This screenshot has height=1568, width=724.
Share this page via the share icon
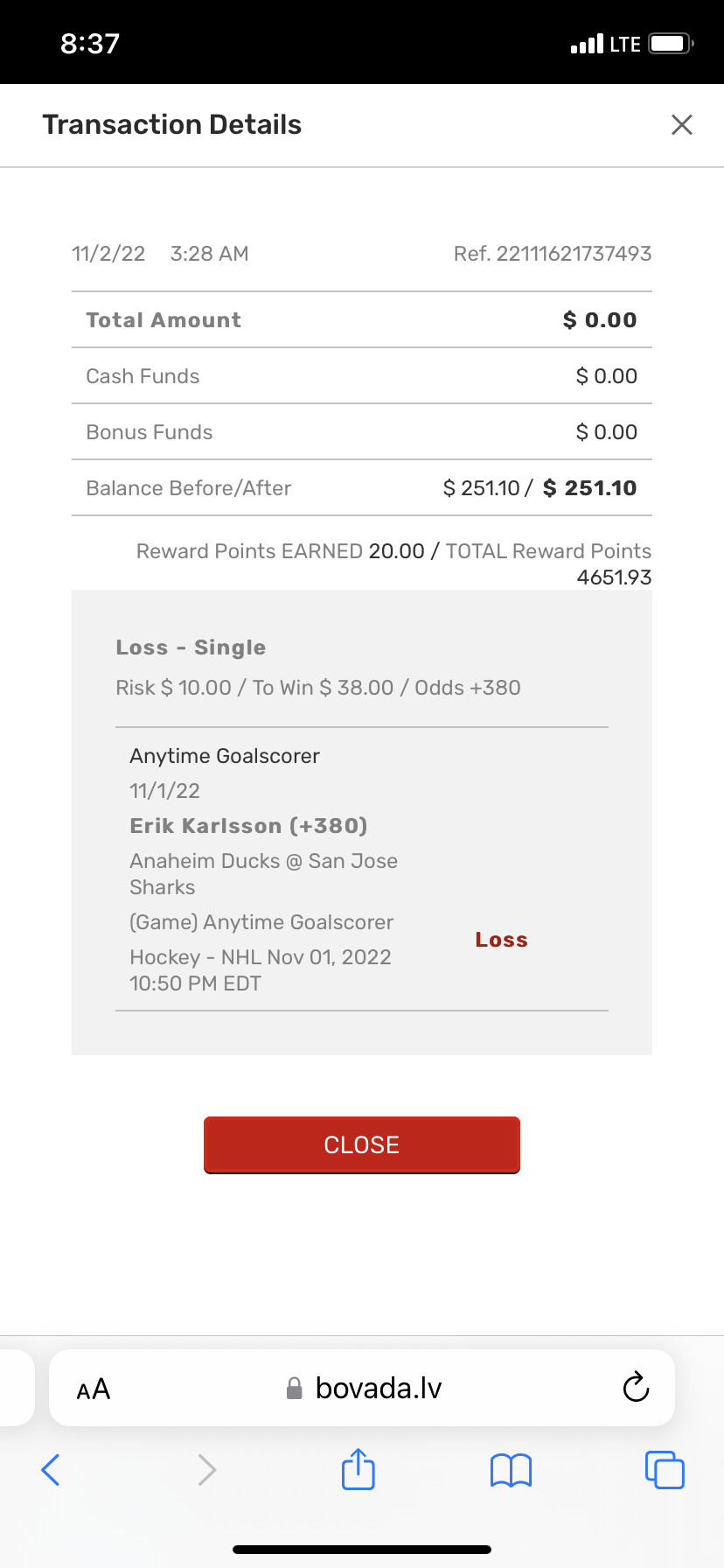(359, 1469)
